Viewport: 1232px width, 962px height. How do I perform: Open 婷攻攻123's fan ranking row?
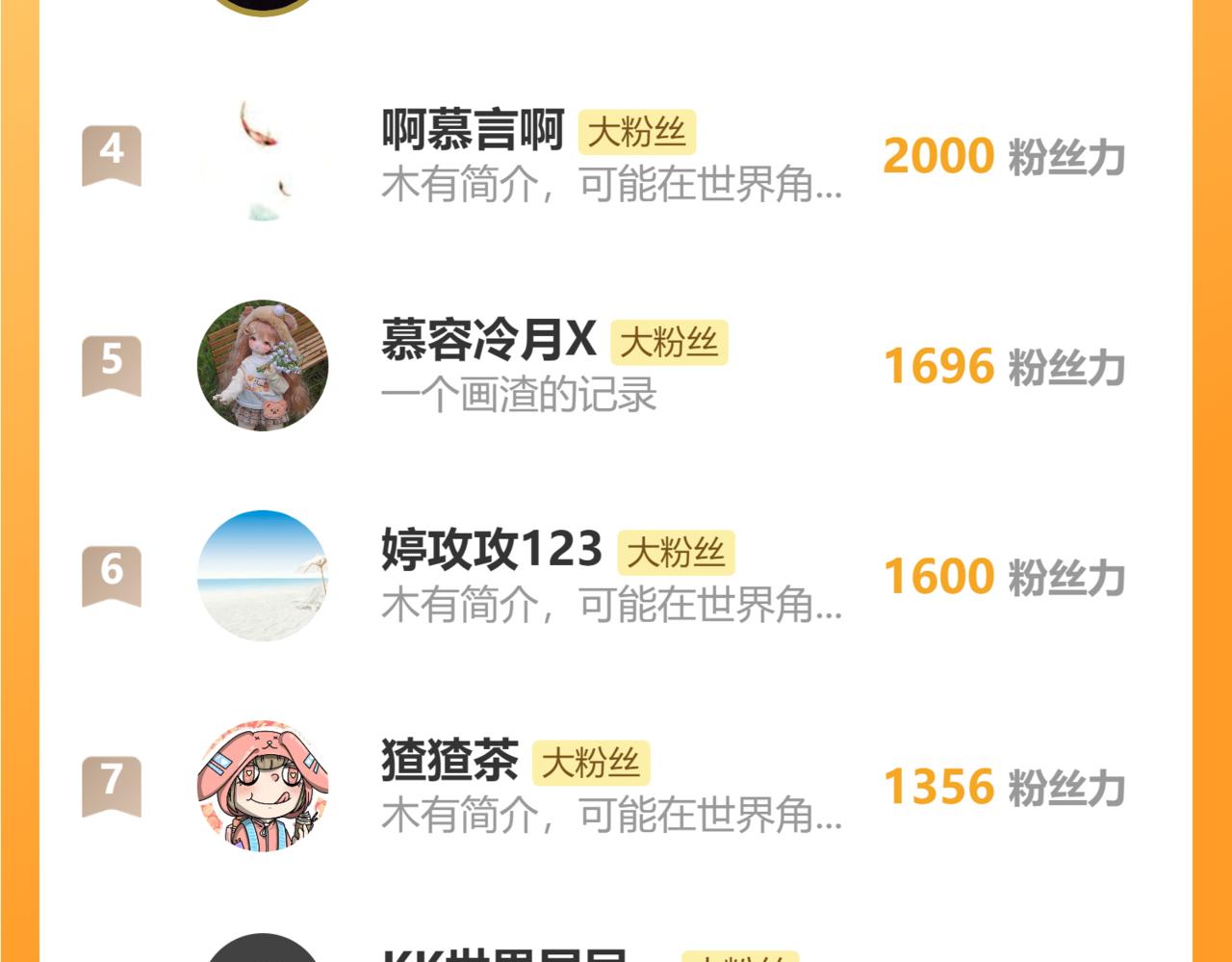pos(616,576)
